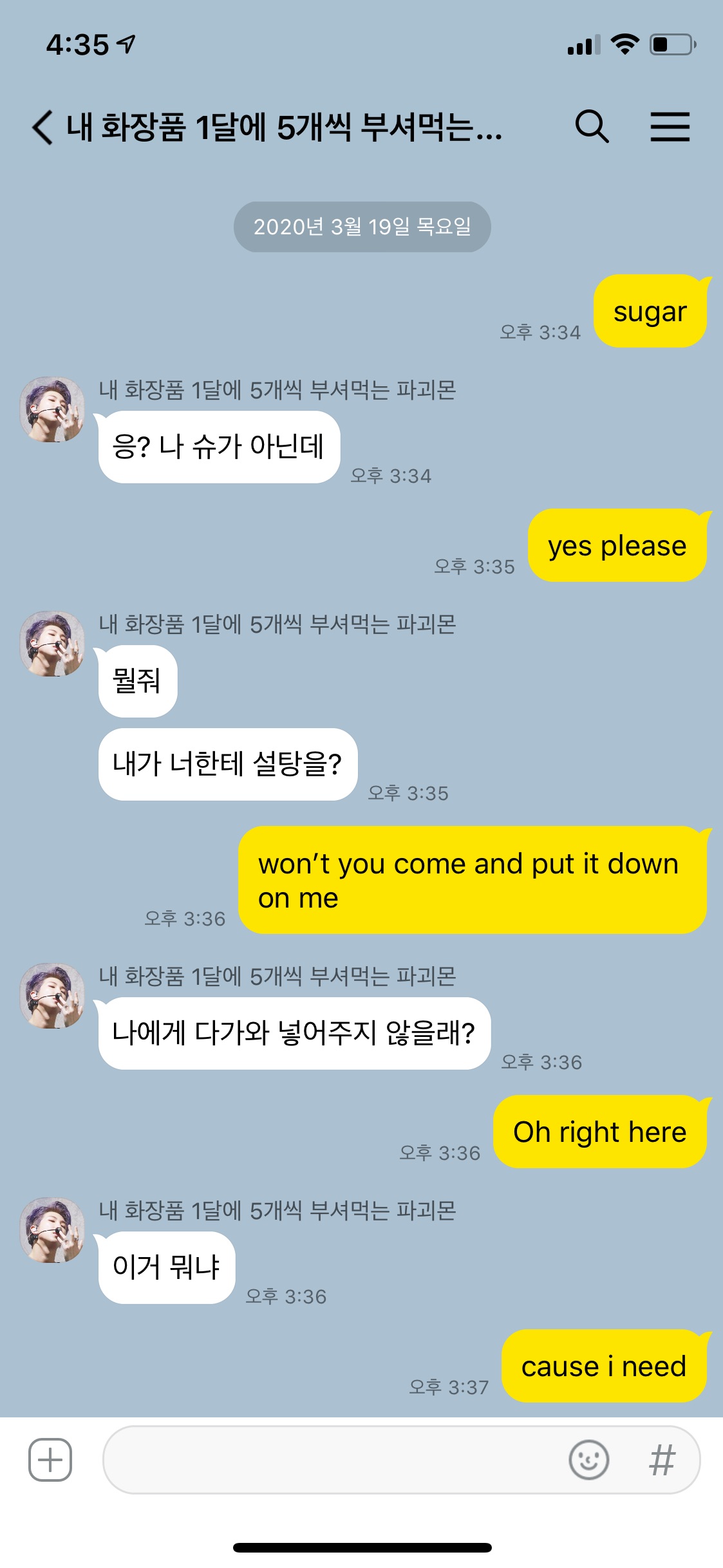The image size is (723, 1568).
Task: Open the plus attachment menu
Action: click(50, 1459)
